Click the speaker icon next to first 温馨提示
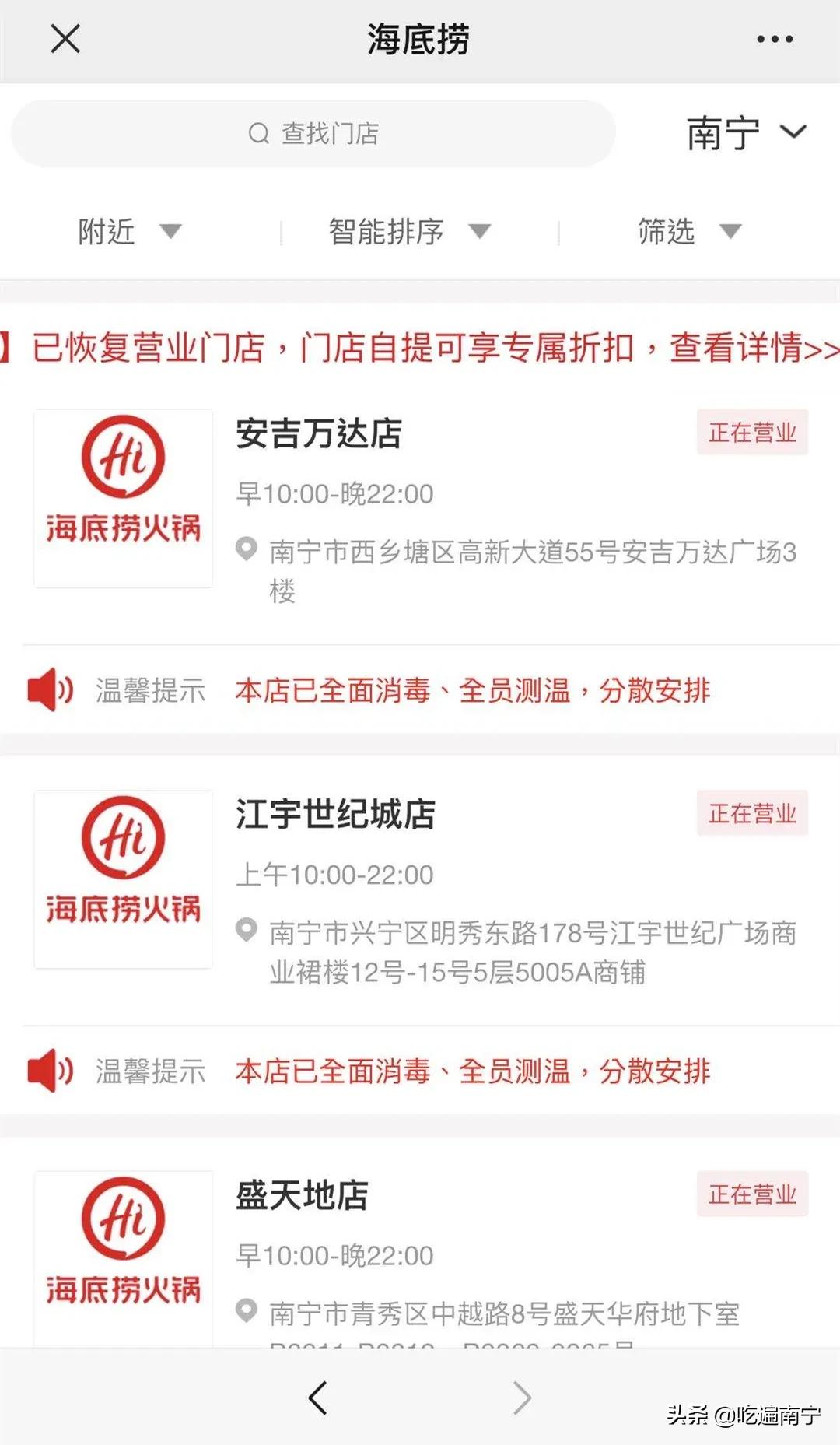The height and width of the screenshot is (1445, 840). (x=49, y=689)
